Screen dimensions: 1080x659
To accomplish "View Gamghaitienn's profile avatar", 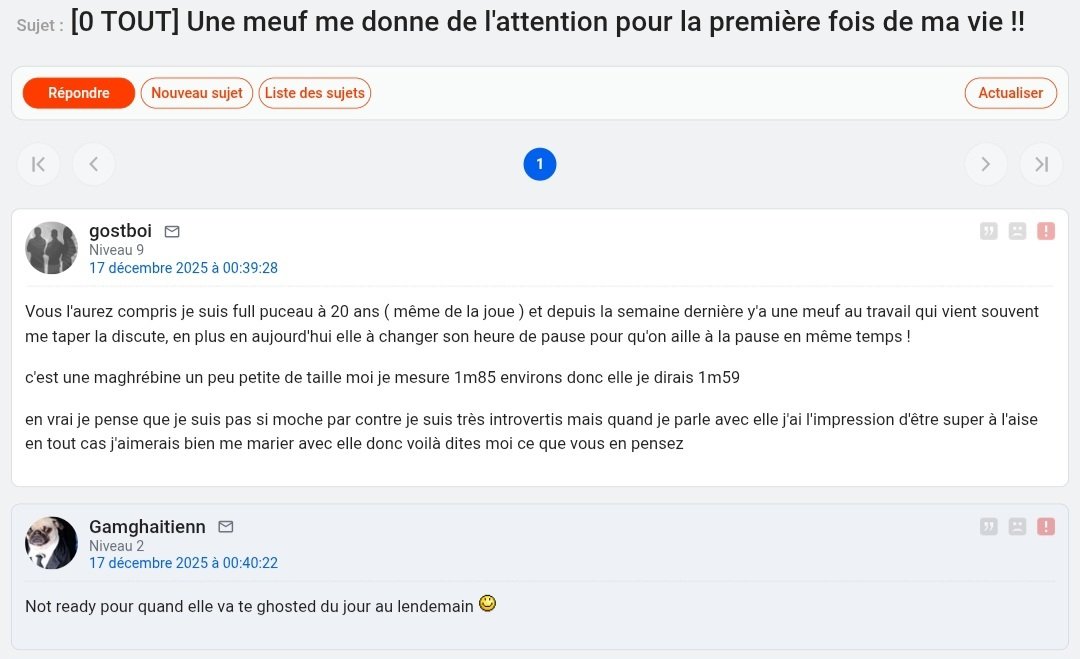I will pyautogui.click(x=51, y=543).
